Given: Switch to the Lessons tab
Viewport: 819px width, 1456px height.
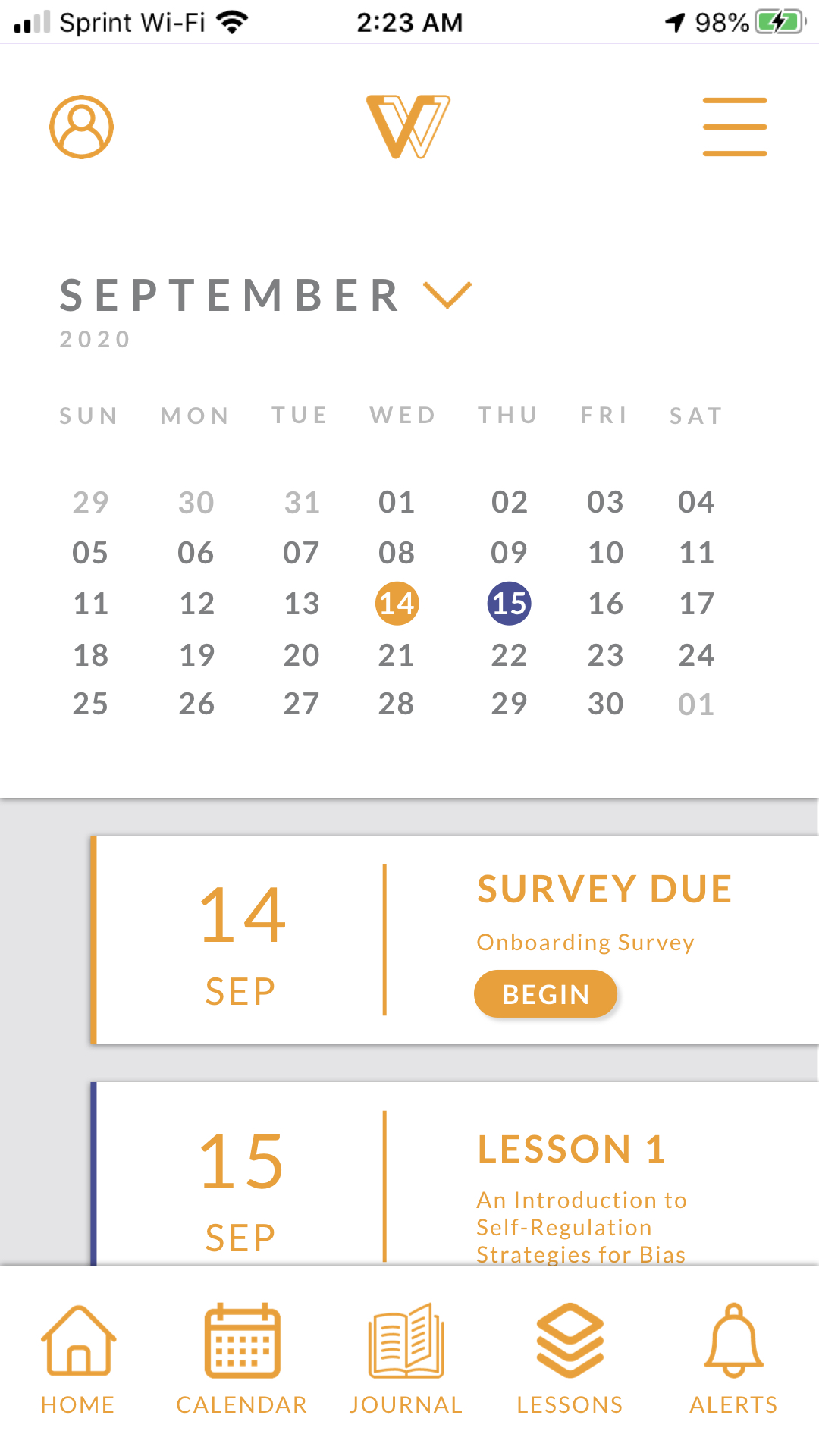Looking at the screenshot, I should (570, 1359).
